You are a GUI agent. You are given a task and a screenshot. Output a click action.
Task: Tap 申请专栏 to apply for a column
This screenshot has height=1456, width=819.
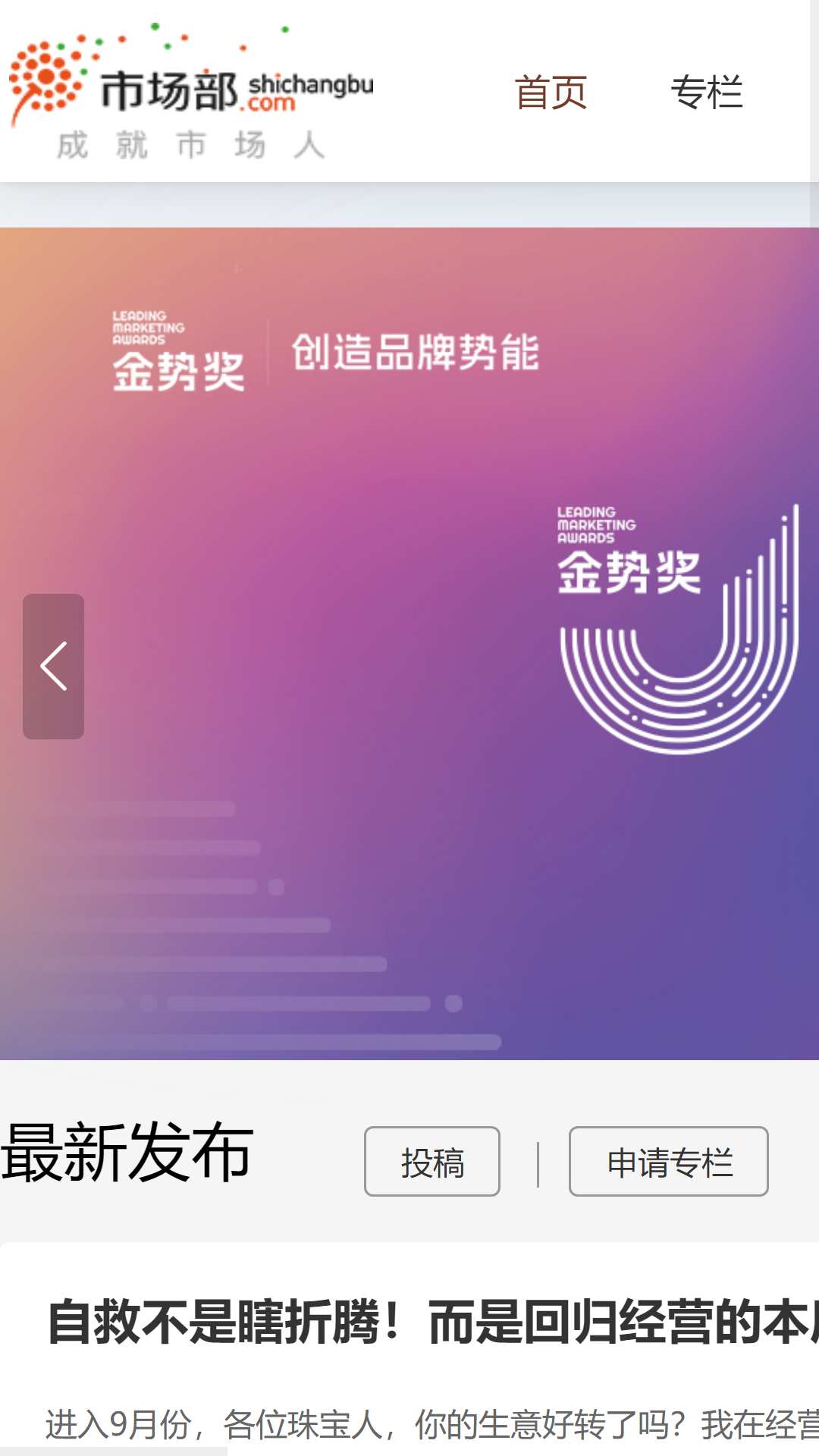tap(668, 1161)
